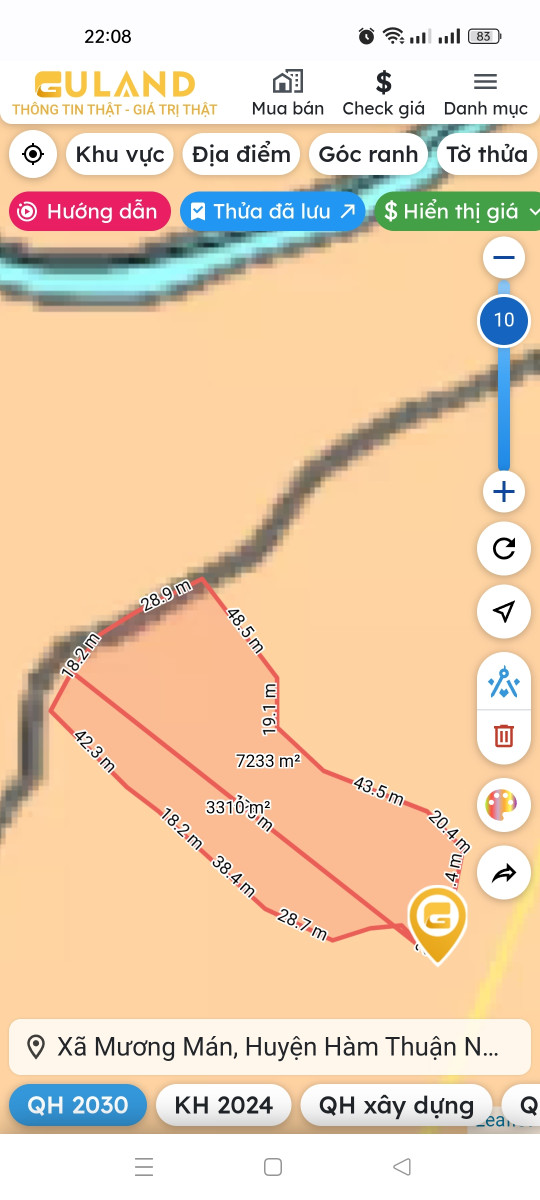Screen dimensions: 540x1200
Task: Tap the navigation arrow icon
Action: 504,612
